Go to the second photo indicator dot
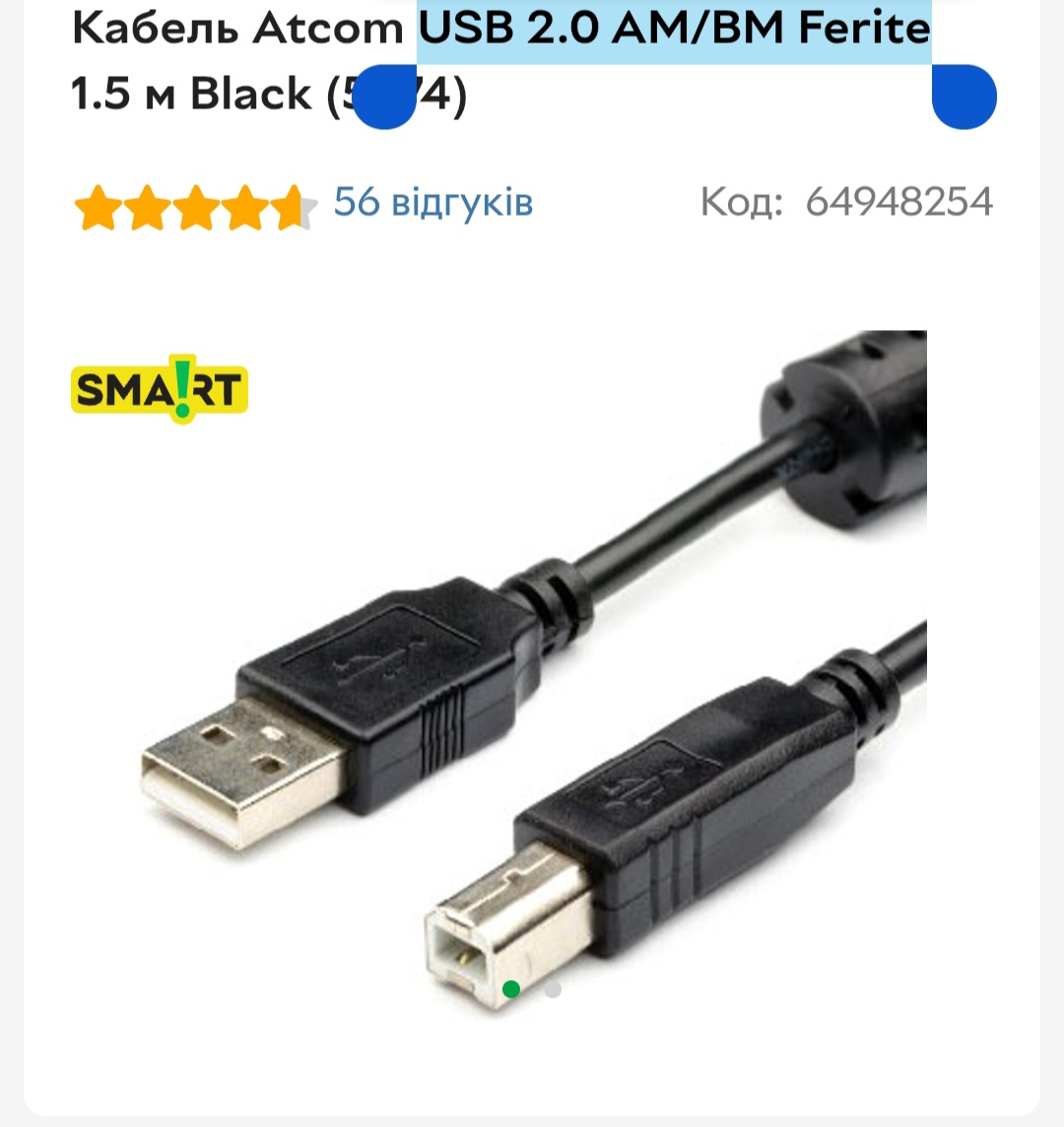The width and height of the screenshot is (1064, 1127). (x=553, y=989)
